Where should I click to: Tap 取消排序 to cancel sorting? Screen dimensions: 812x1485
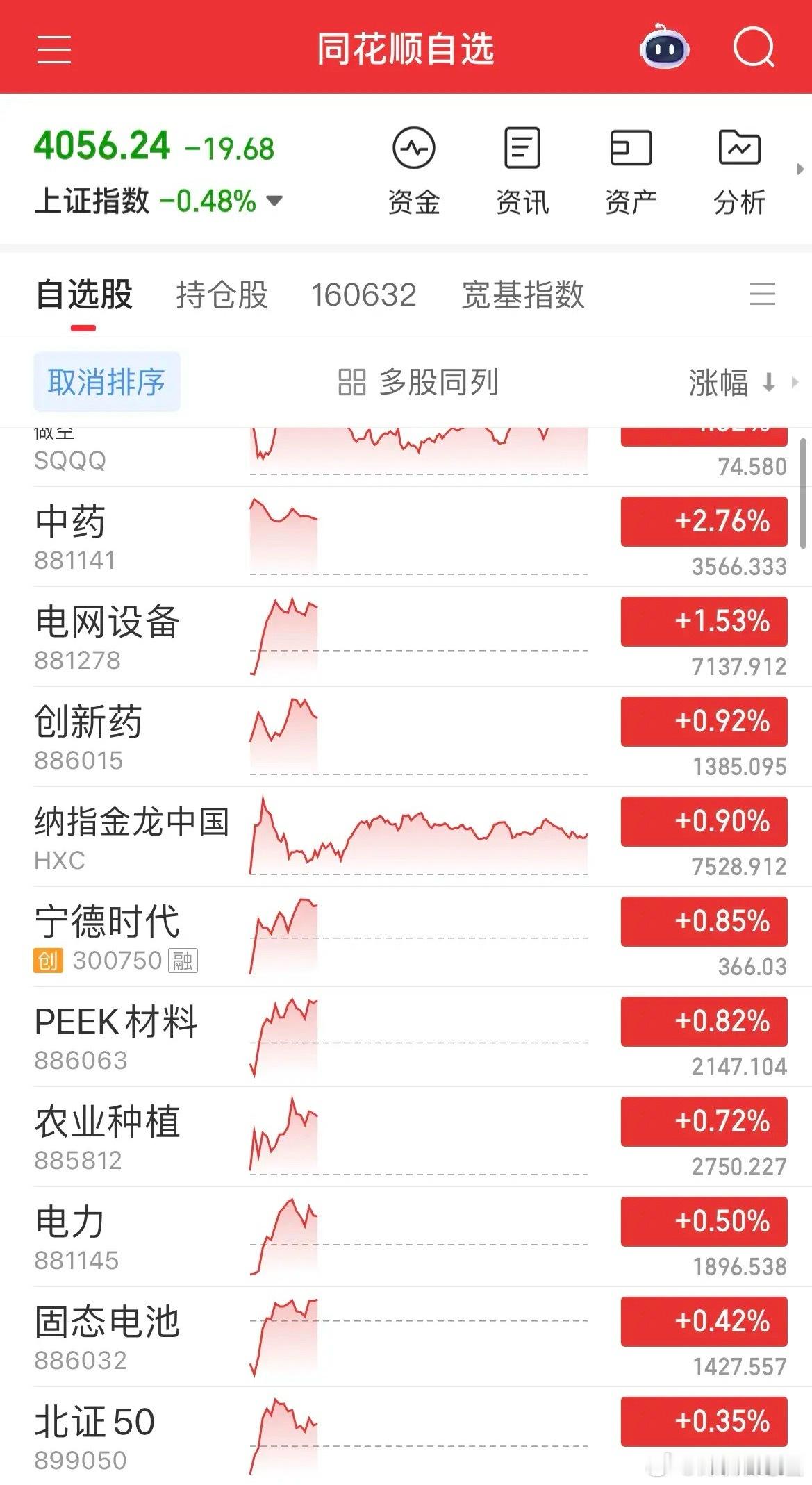click(x=107, y=382)
